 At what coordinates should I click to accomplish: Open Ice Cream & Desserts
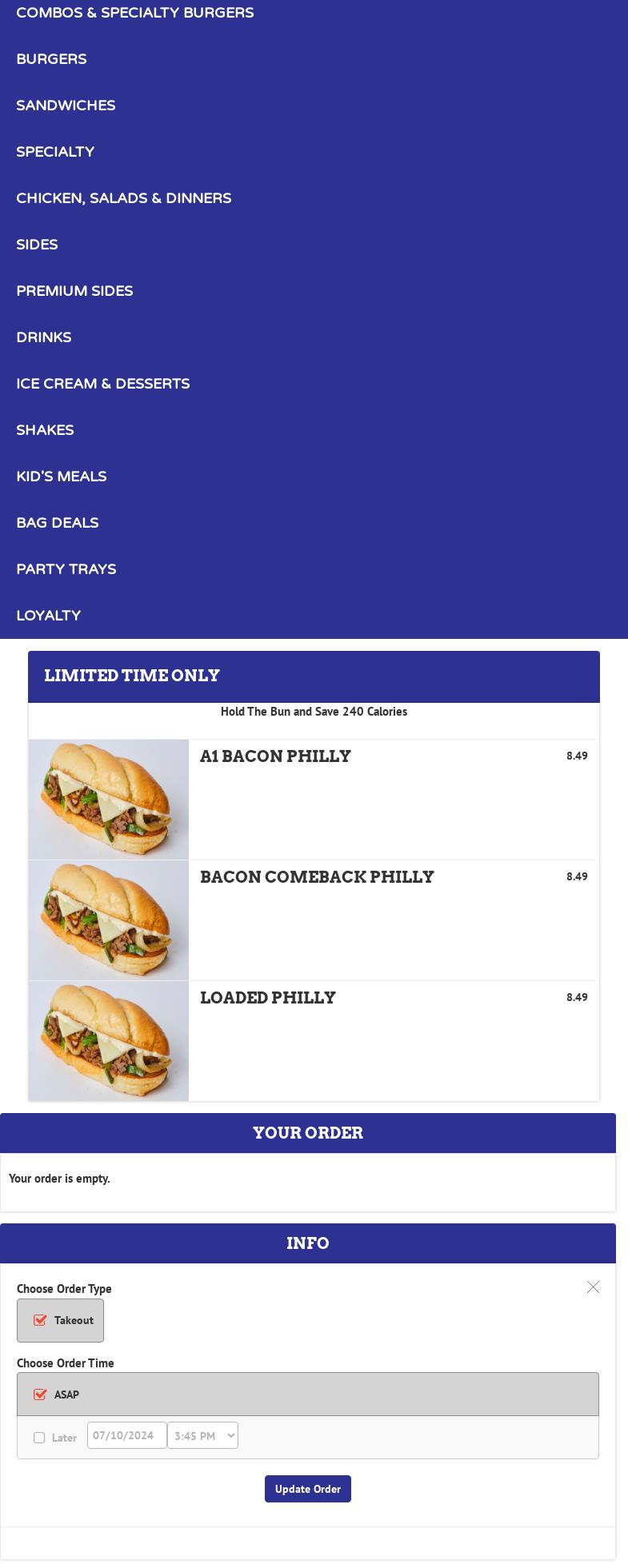tap(102, 384)
